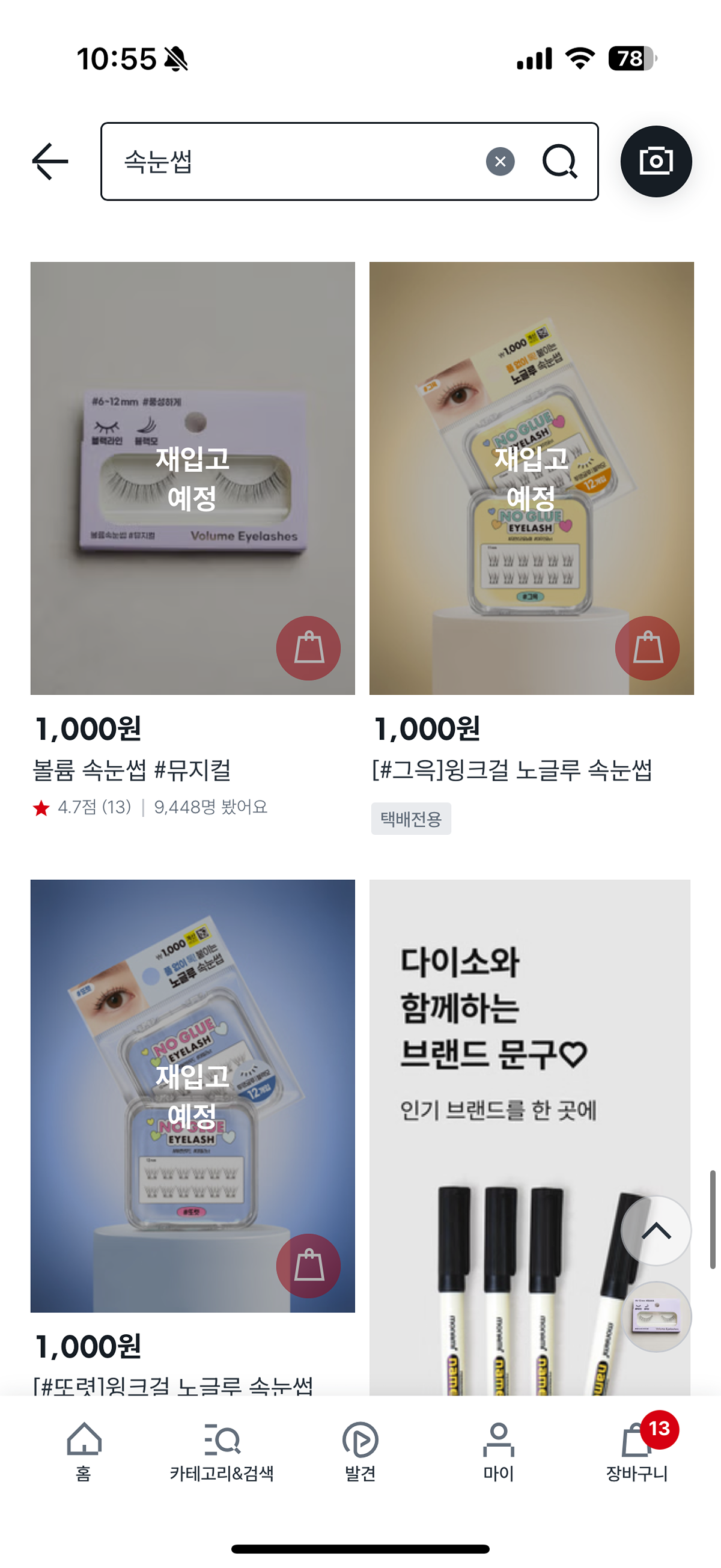Run search with the magnifier icon
This screenshot has width=721, height=1568.
tap(559, 161)
